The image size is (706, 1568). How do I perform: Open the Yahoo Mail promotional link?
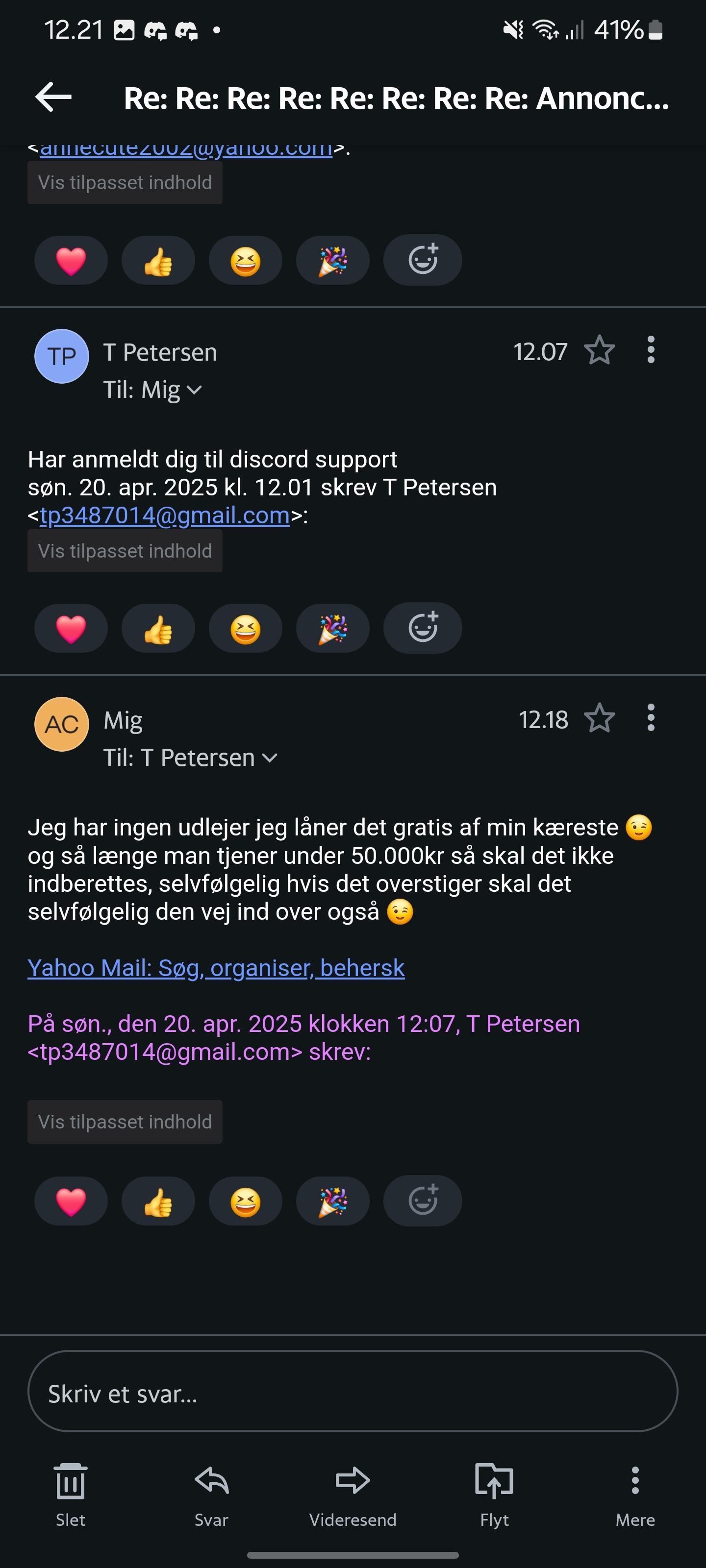(216, 968)
